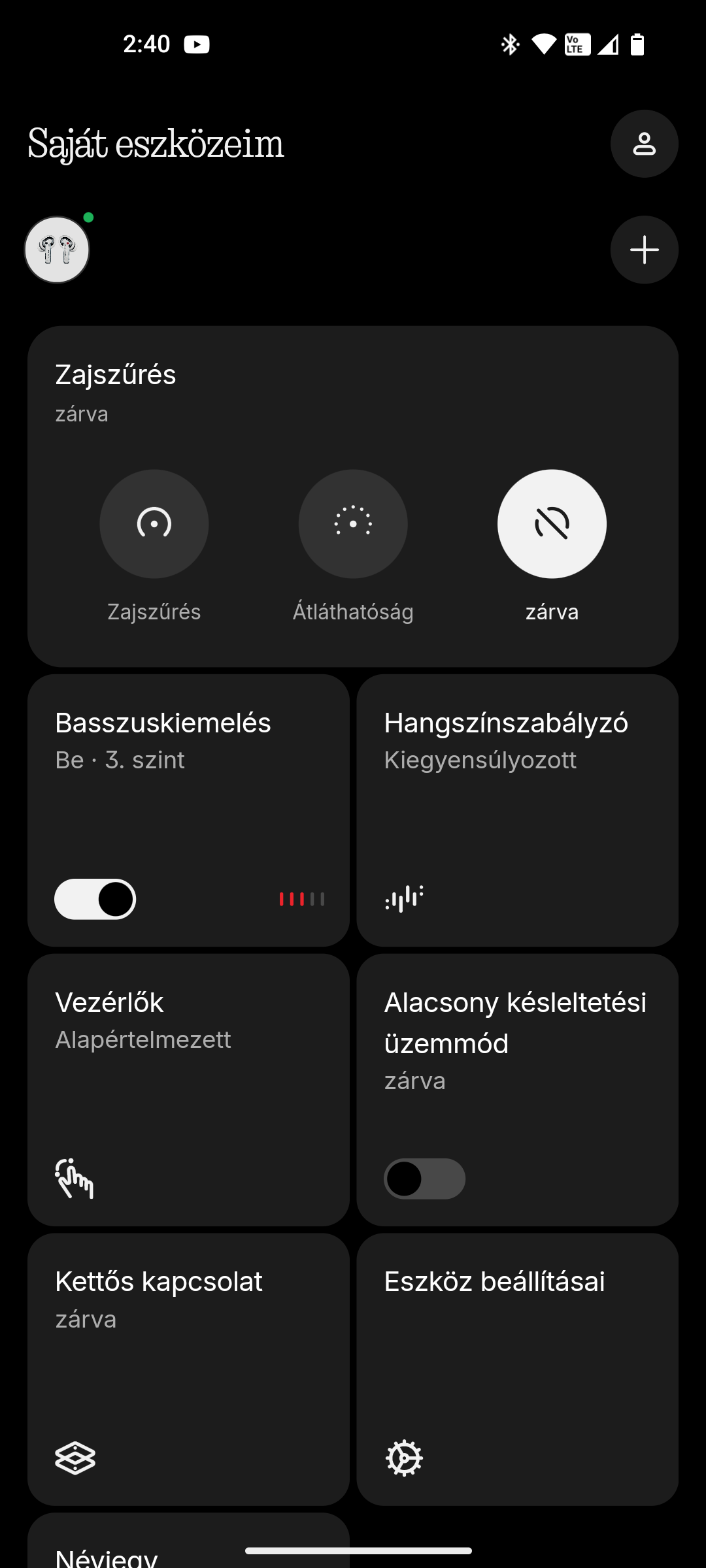Enable Zajszűrés noise cancellation mode
Screen dimensions: 706x1568
tap(154, 524)
